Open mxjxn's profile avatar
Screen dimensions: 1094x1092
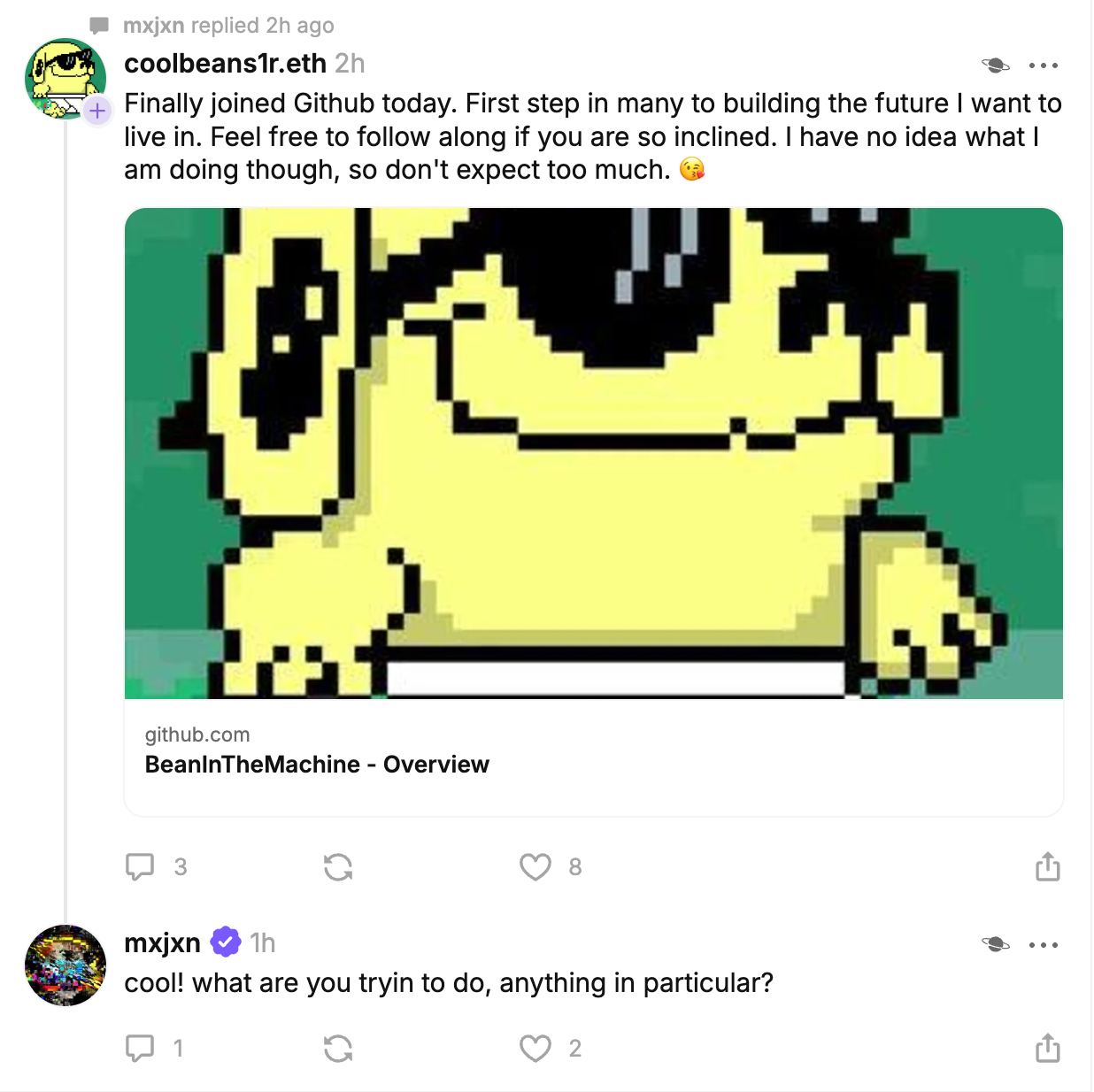coord(65,965)
